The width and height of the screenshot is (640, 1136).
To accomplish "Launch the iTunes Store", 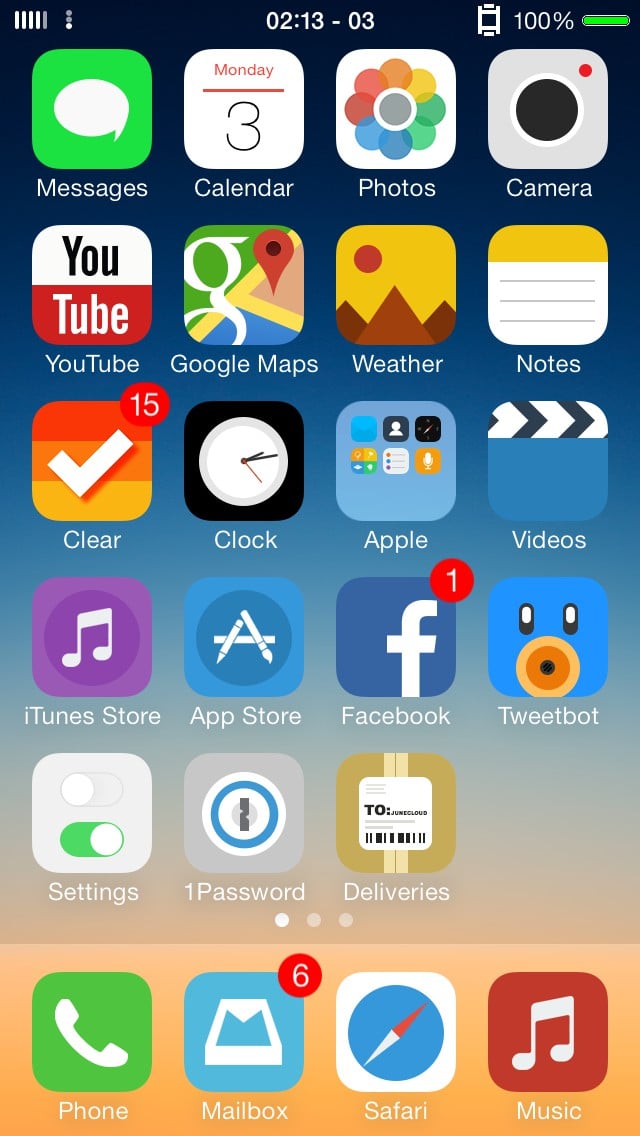I will pyautogui.click(x=92, y=637).
